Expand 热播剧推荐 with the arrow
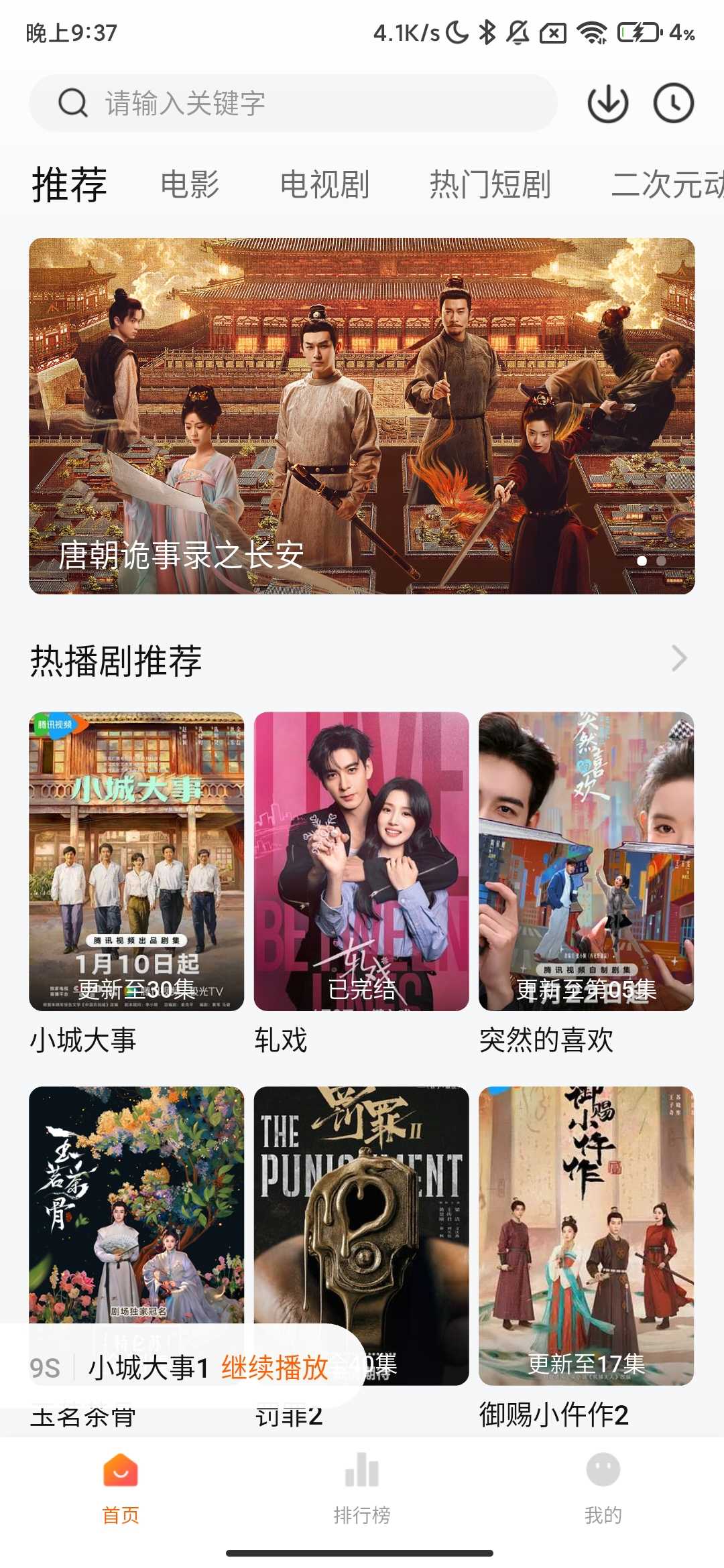This screenshot has height=1568, width=724. pyautogui.click(x=679, y=659)
